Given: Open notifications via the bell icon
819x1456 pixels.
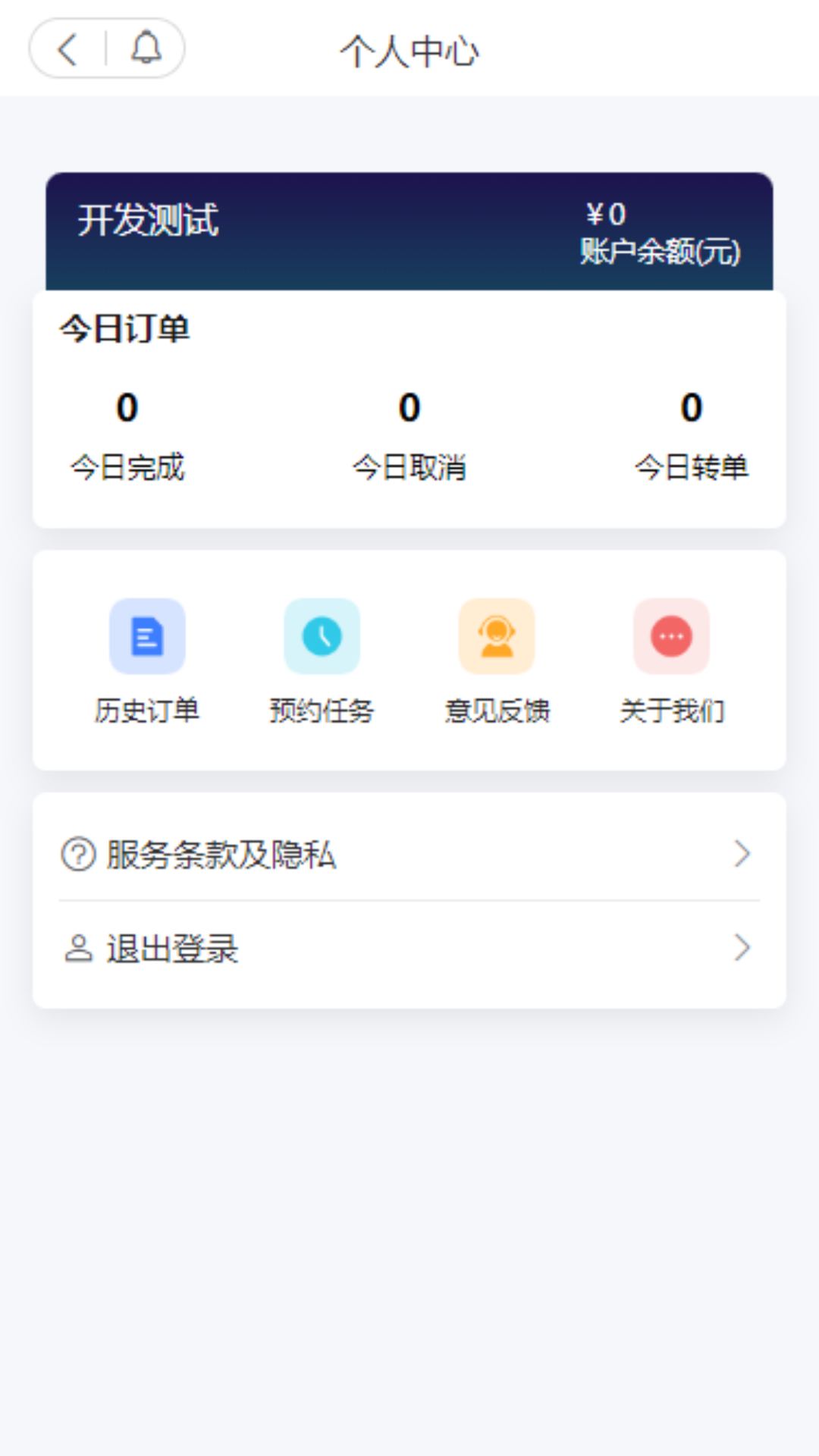Looking at the screenshot, I should pyautogui.click(x=146, y=49).
